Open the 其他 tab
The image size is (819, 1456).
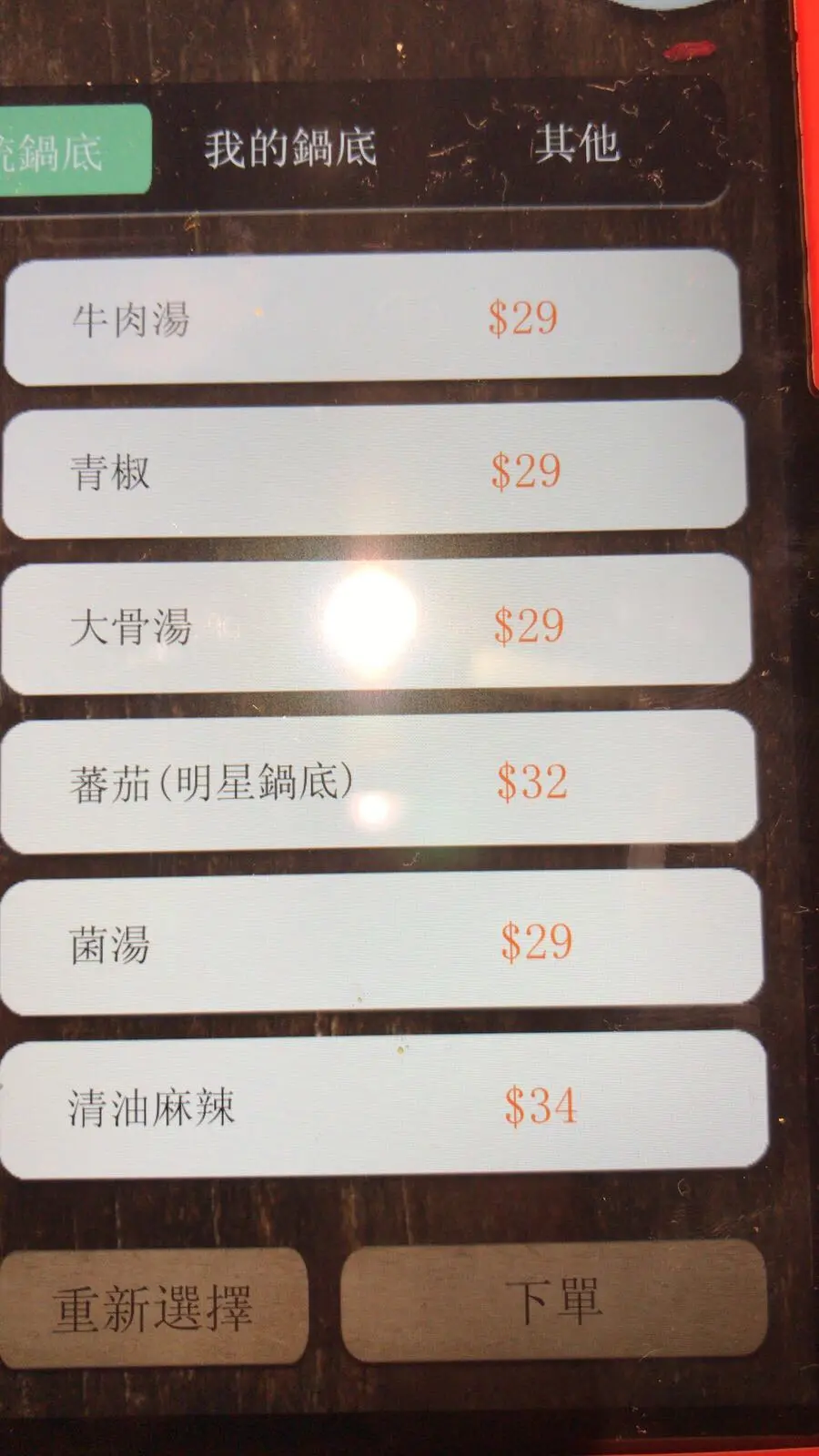pos(577,144)
